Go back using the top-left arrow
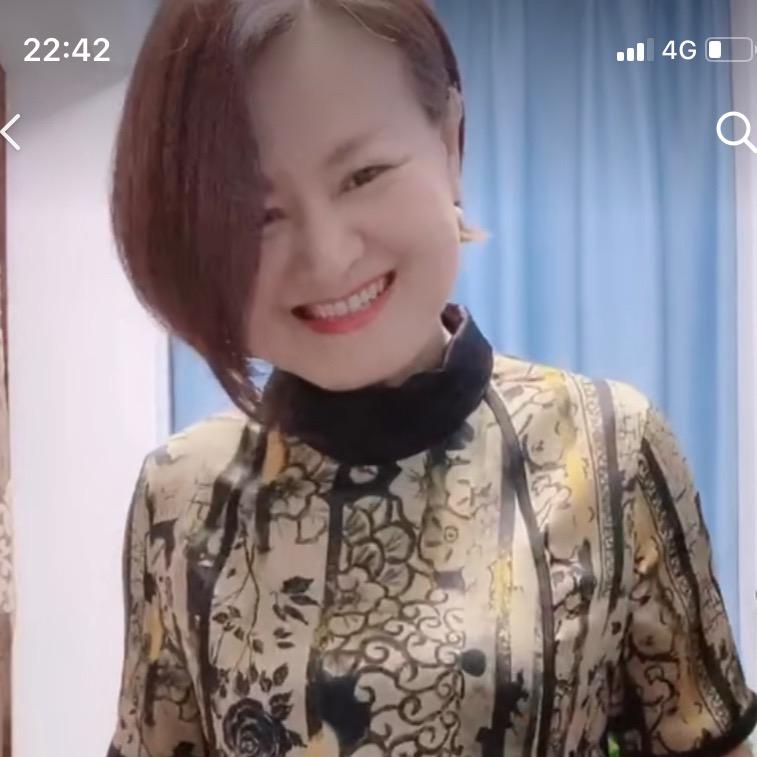757x757 pixels. (x=11, y=132)
